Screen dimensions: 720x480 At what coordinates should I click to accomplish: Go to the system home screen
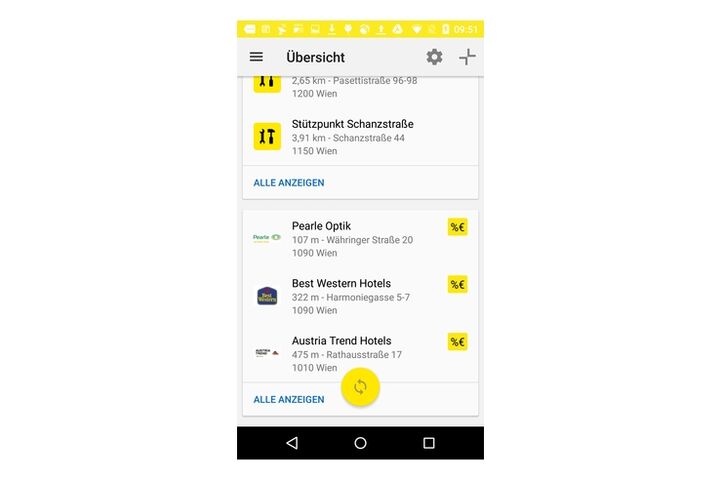pyautogui.click(x=360, y=443)
